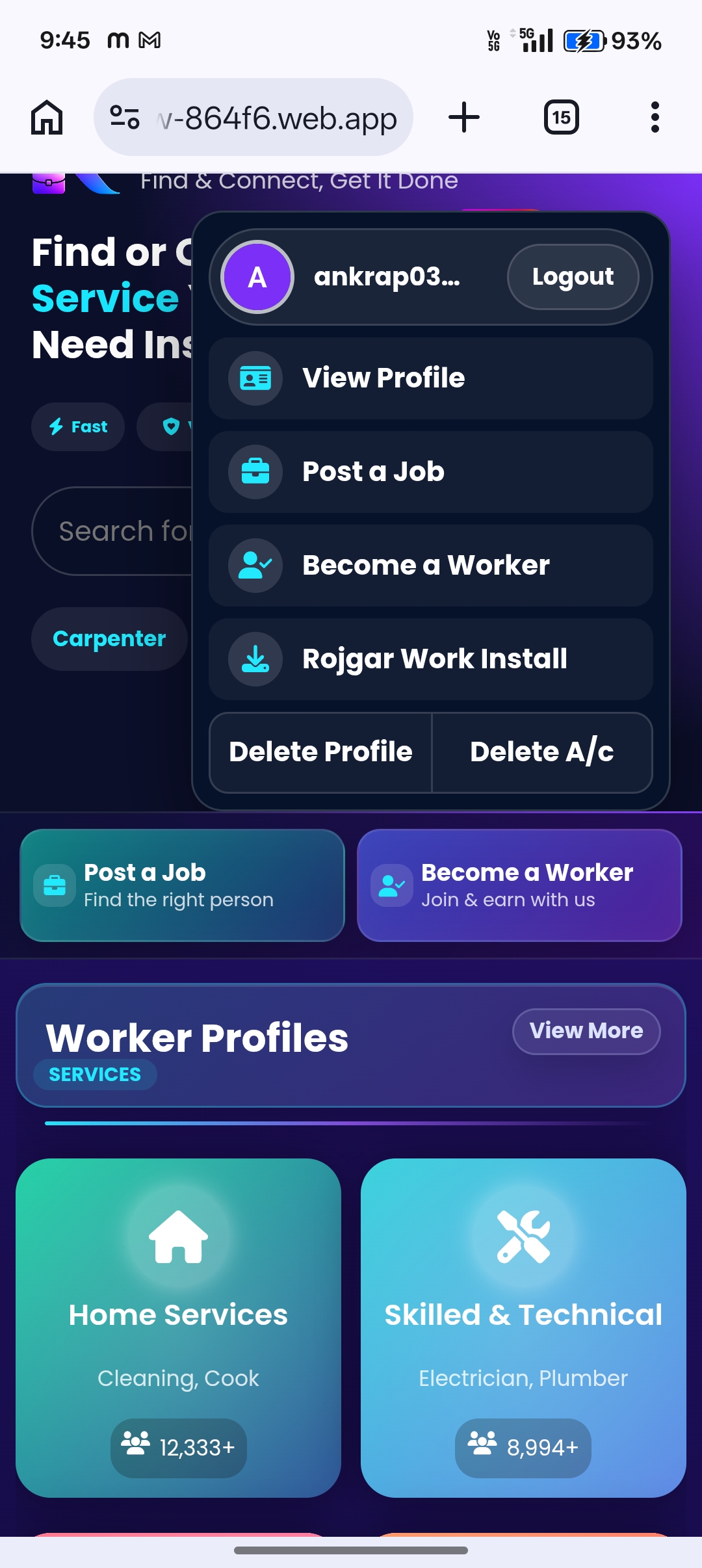
Task: Tap Delete A/c button
Action: tap(542, 752)
